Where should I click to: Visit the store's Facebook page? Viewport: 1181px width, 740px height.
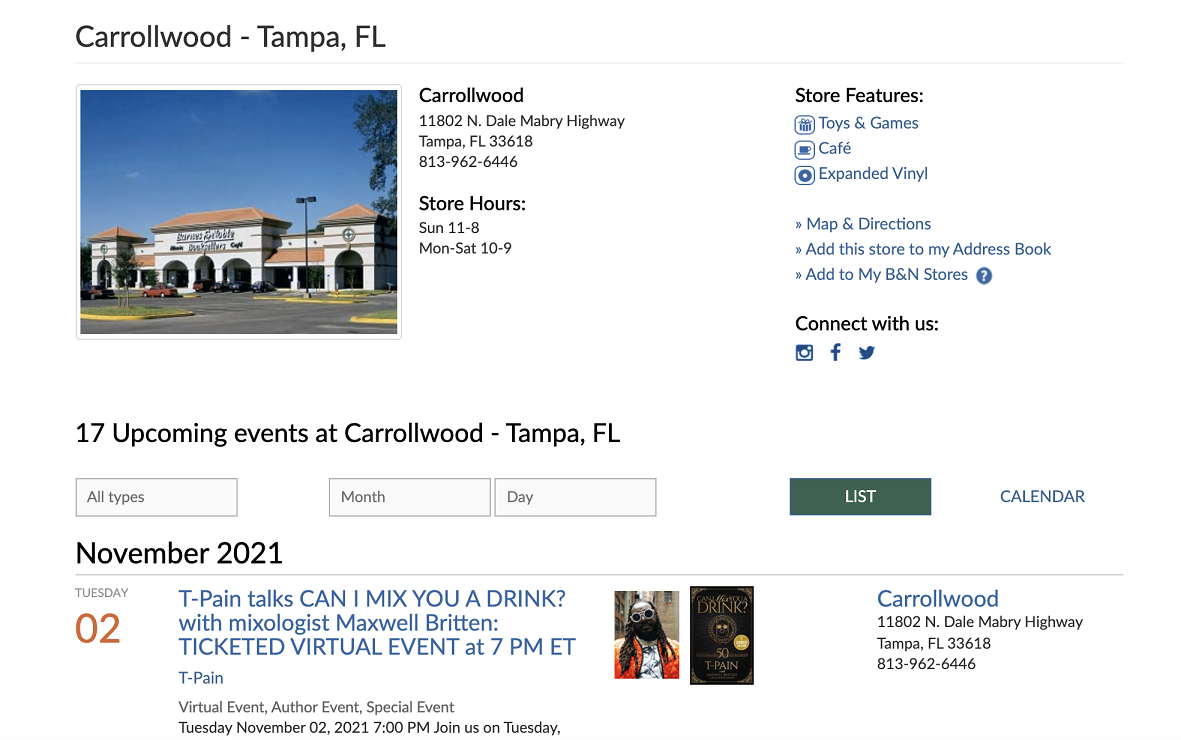coord(835,352)
